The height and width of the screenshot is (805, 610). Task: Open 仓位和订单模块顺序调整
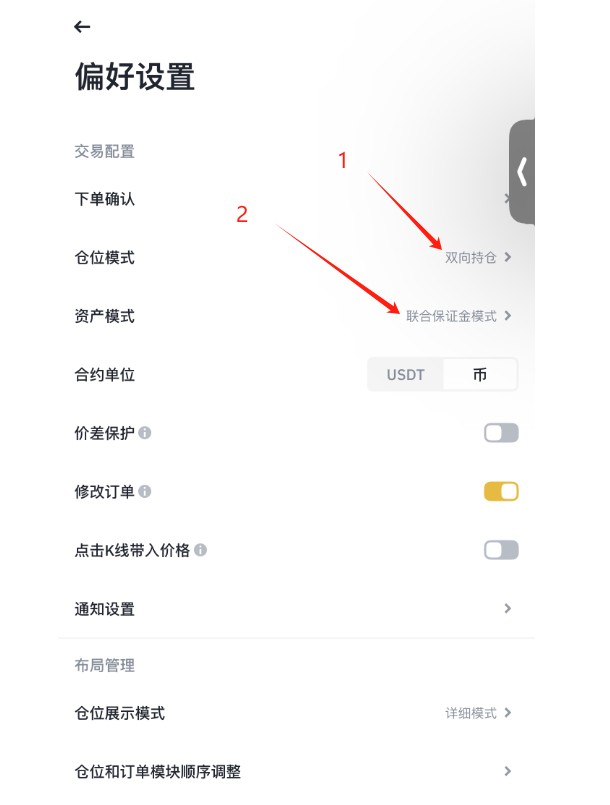point(295,771)
